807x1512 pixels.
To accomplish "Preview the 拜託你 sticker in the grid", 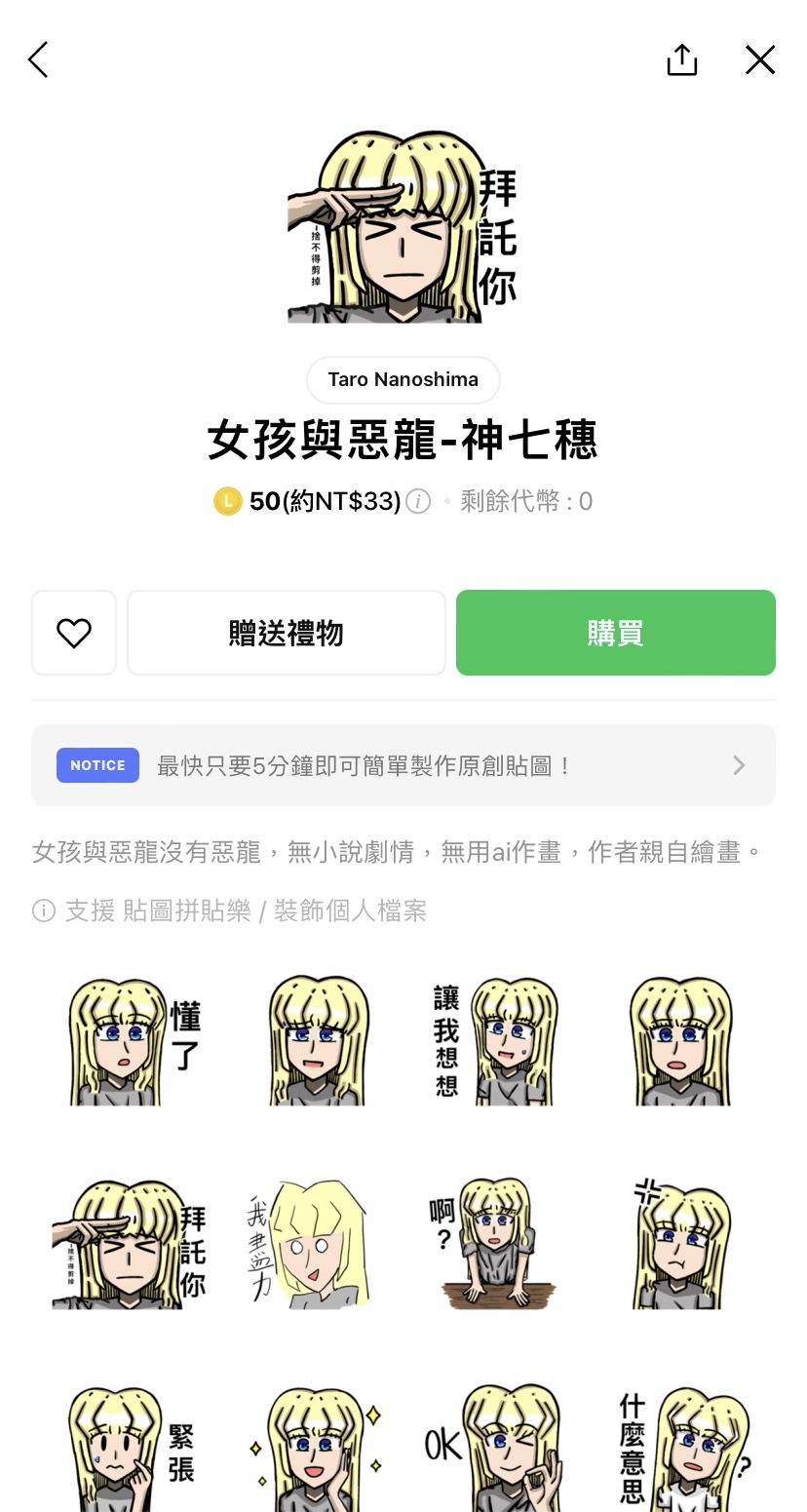I will (129, 1246).
